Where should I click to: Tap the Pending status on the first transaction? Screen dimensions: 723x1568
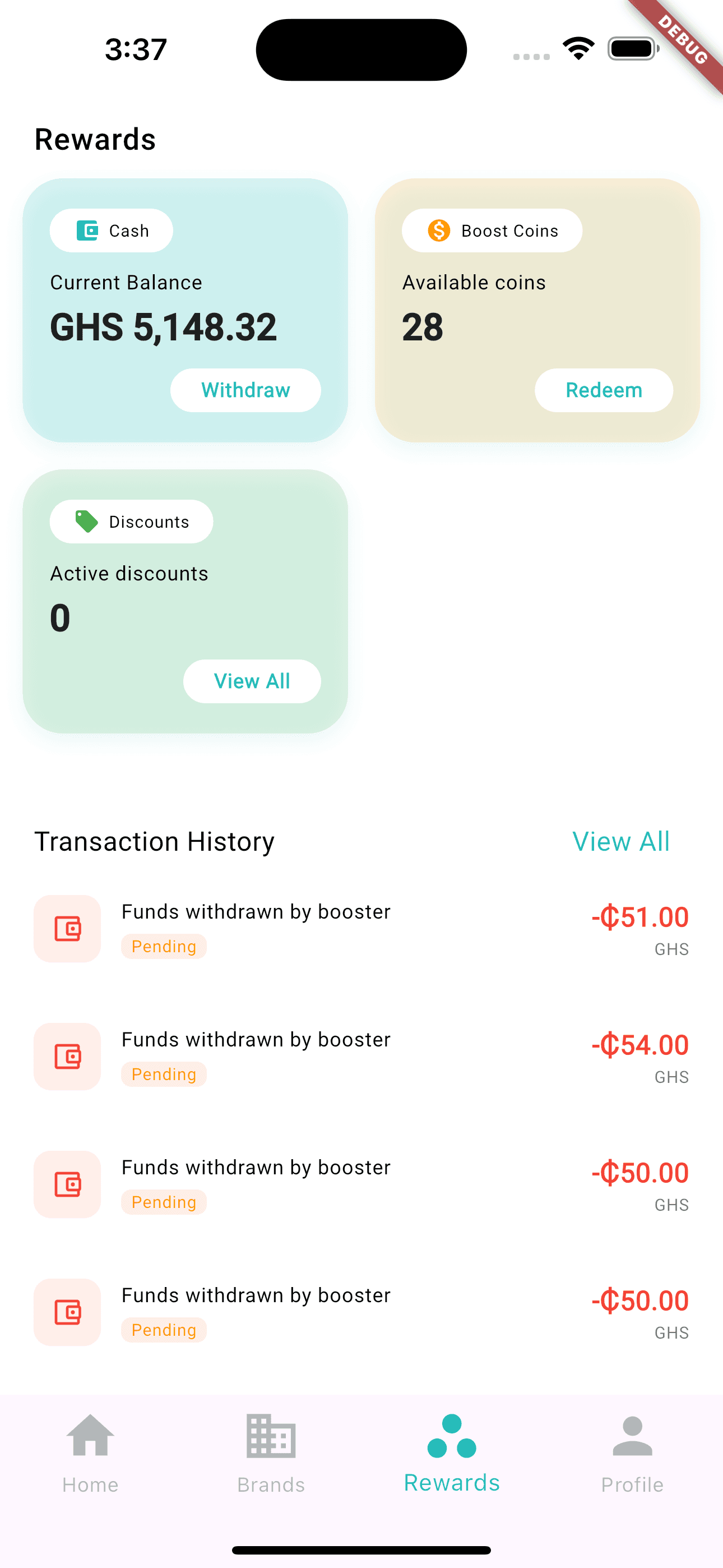[164, 946]
